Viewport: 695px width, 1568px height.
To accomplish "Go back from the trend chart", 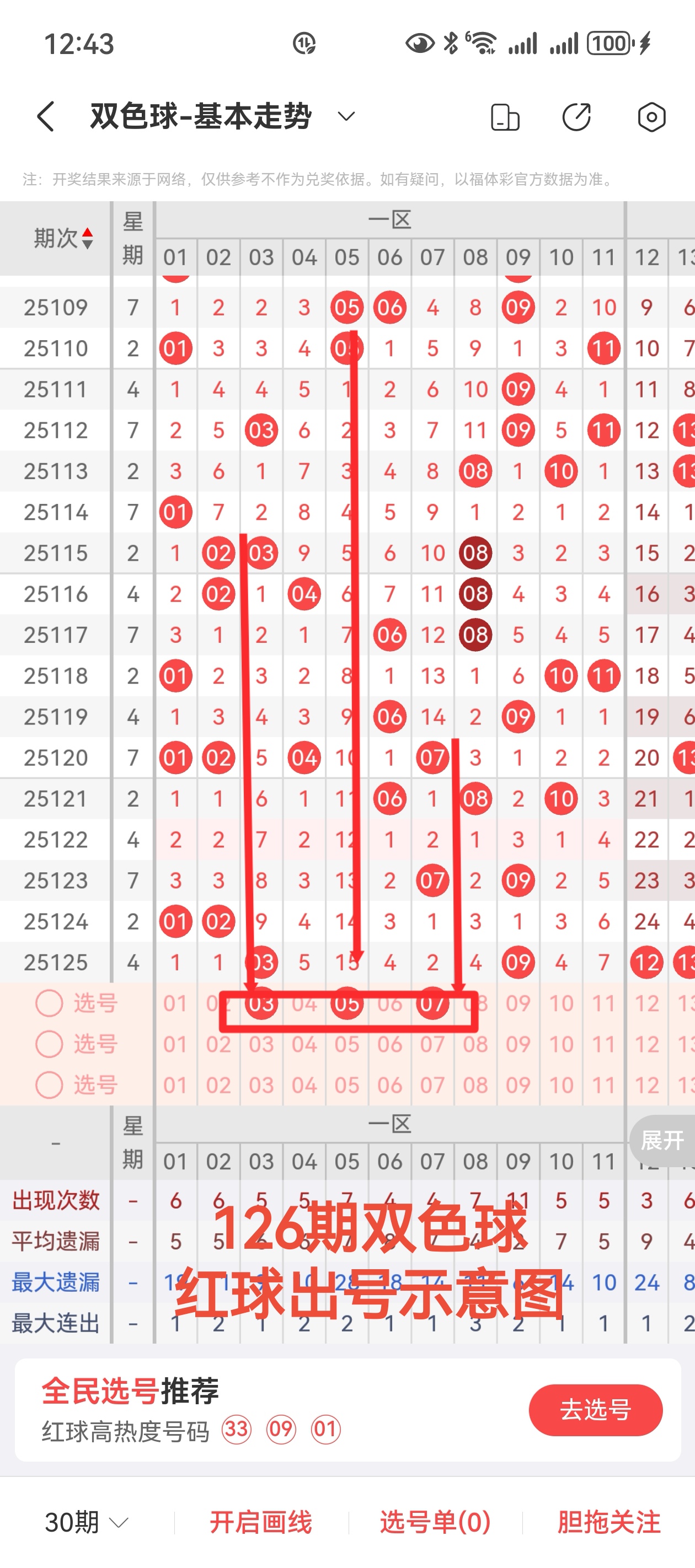I will [46, 116].
